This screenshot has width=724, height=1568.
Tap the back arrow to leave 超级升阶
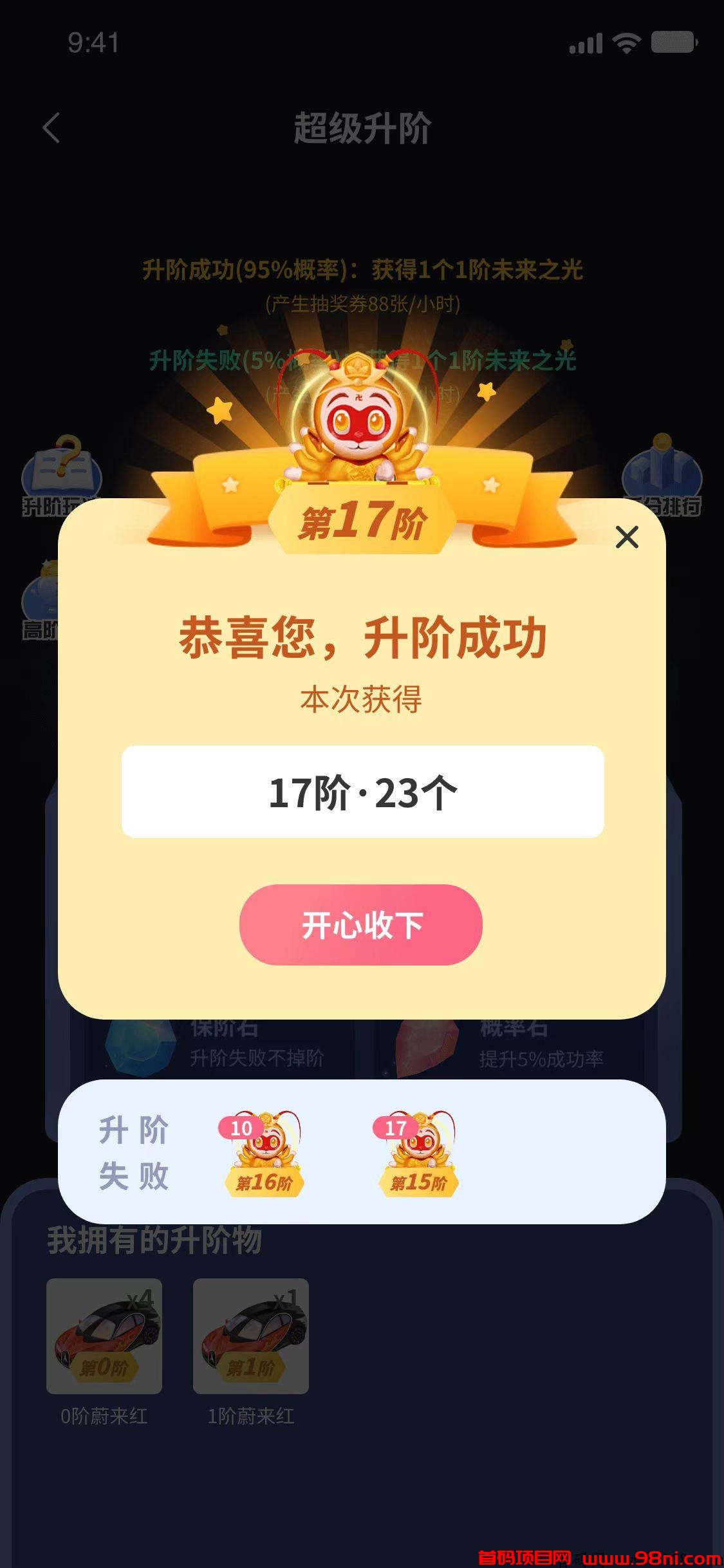[x=51, y=129]
